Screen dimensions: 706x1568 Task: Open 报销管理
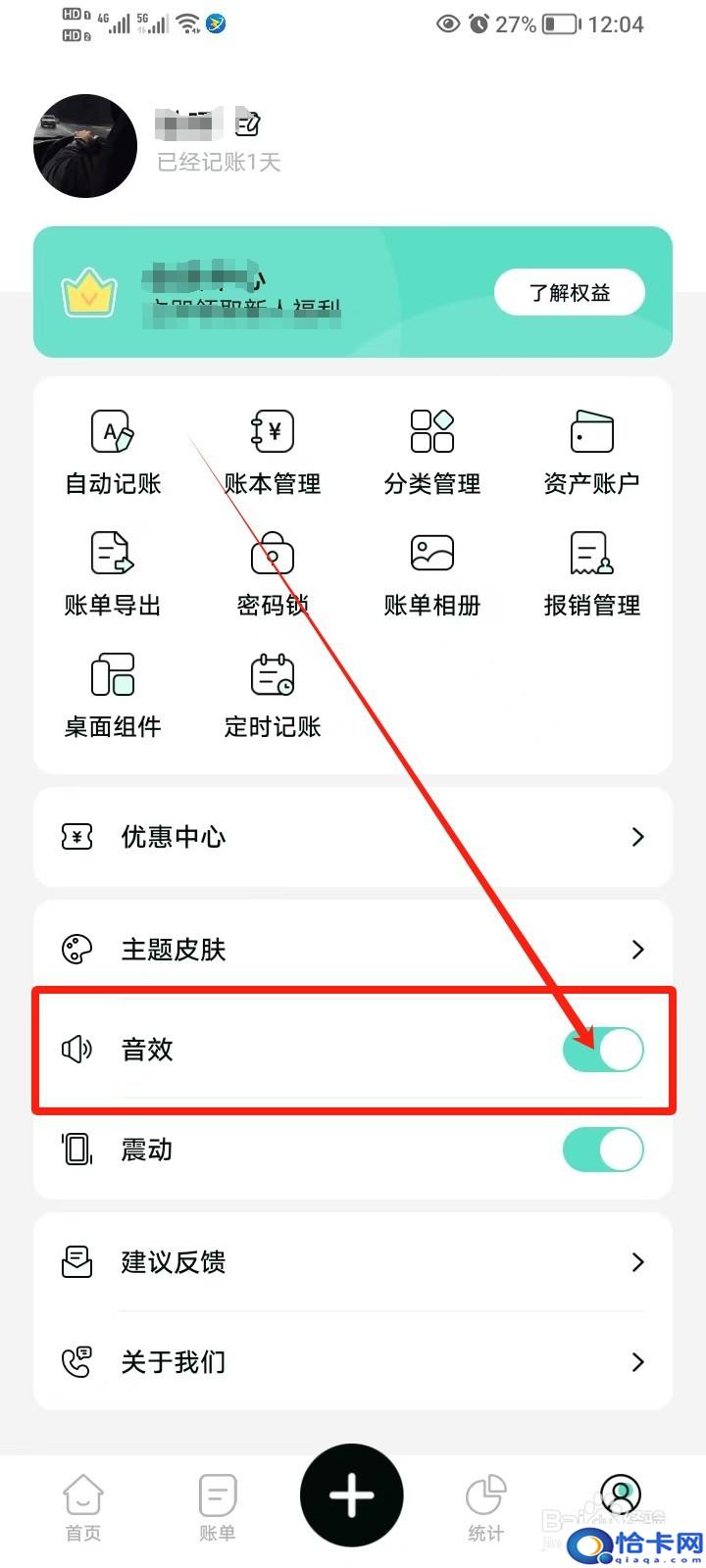[x=592, y=574]
